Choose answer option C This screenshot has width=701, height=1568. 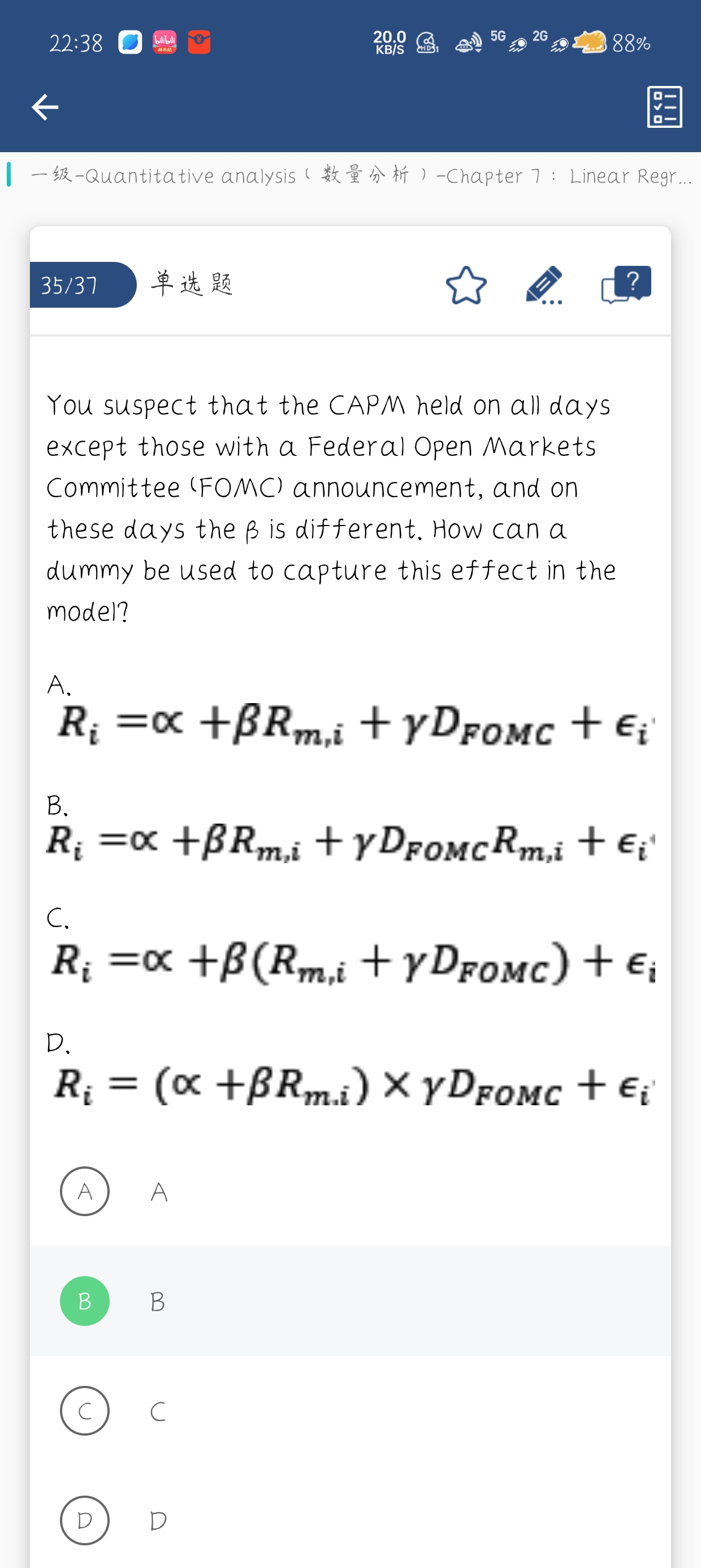pos(350,1410)
